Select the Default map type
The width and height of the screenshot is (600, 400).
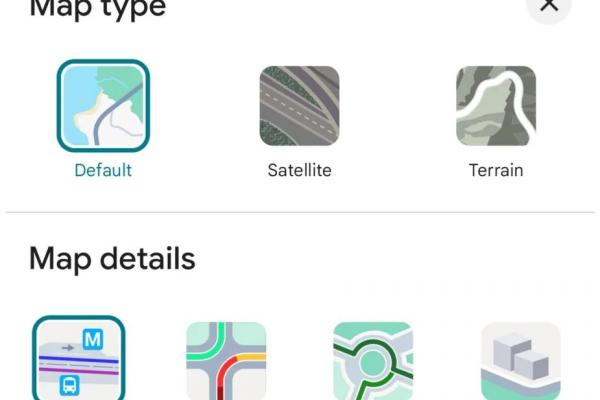[103, 106]
